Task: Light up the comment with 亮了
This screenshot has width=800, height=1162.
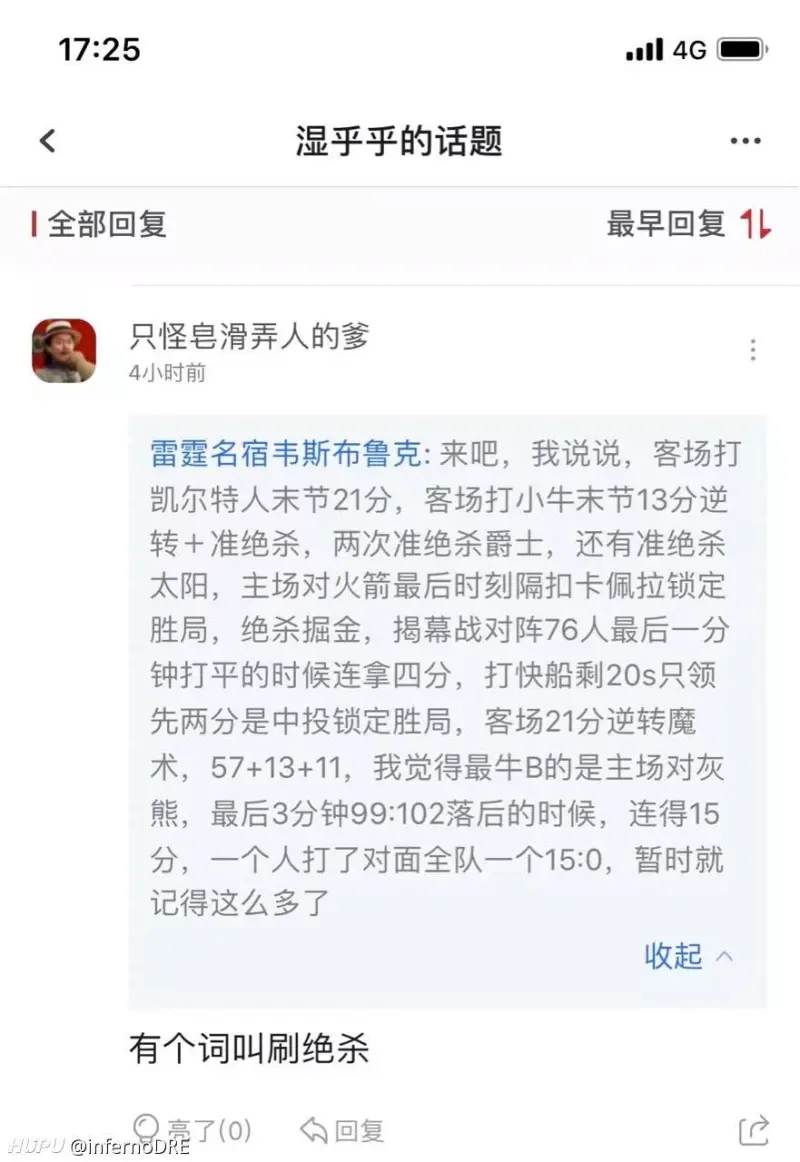Action: pyautogui.click(x=192, y=1130)
